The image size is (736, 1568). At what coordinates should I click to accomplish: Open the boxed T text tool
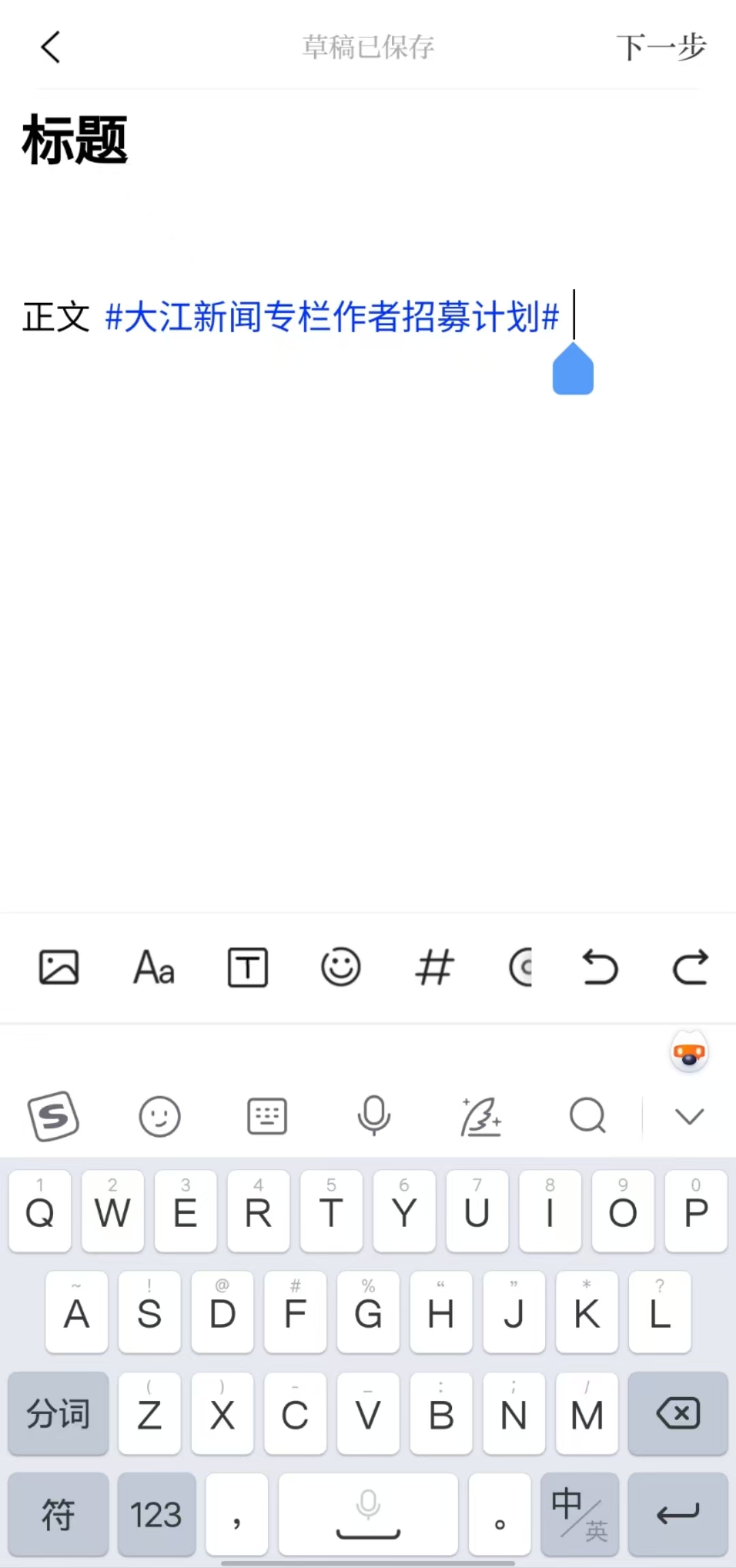tap(247, 967)
